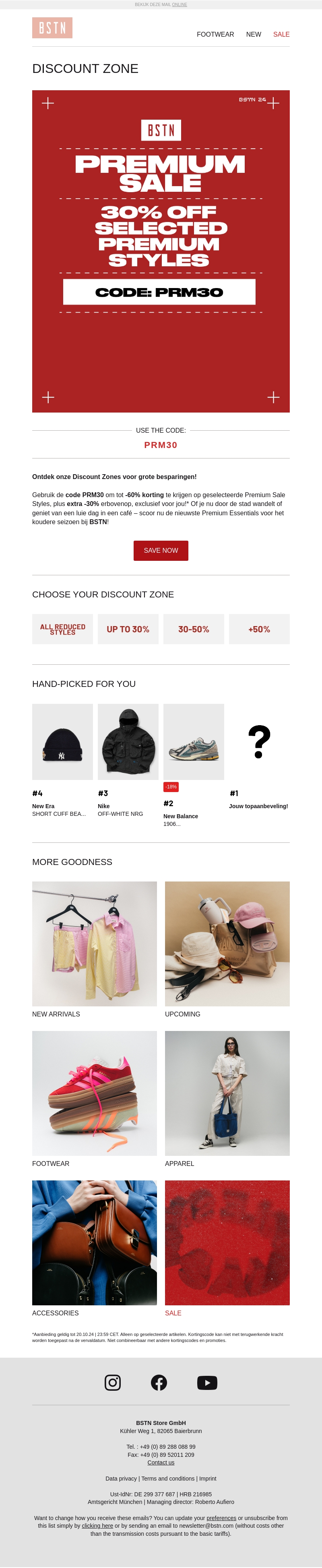Open the NEW ARRIVALS tile
This screenshot has width=322, height=1568.
(x=94, y=944)
